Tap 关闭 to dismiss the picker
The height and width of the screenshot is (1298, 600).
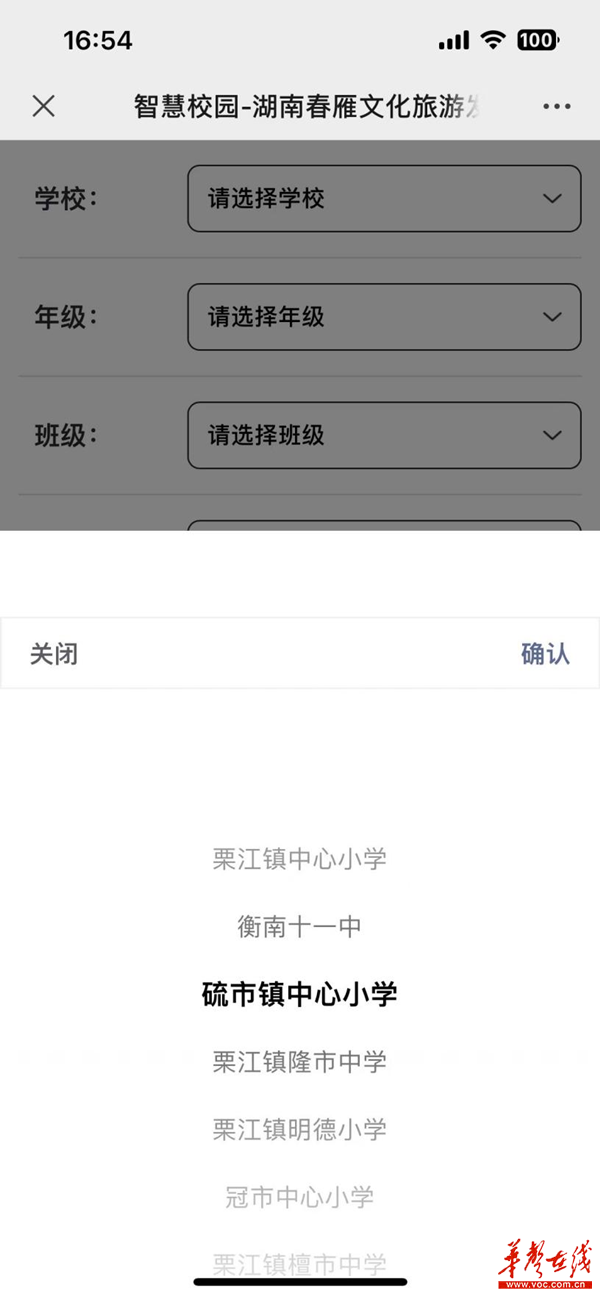click(x=54, y=654)
